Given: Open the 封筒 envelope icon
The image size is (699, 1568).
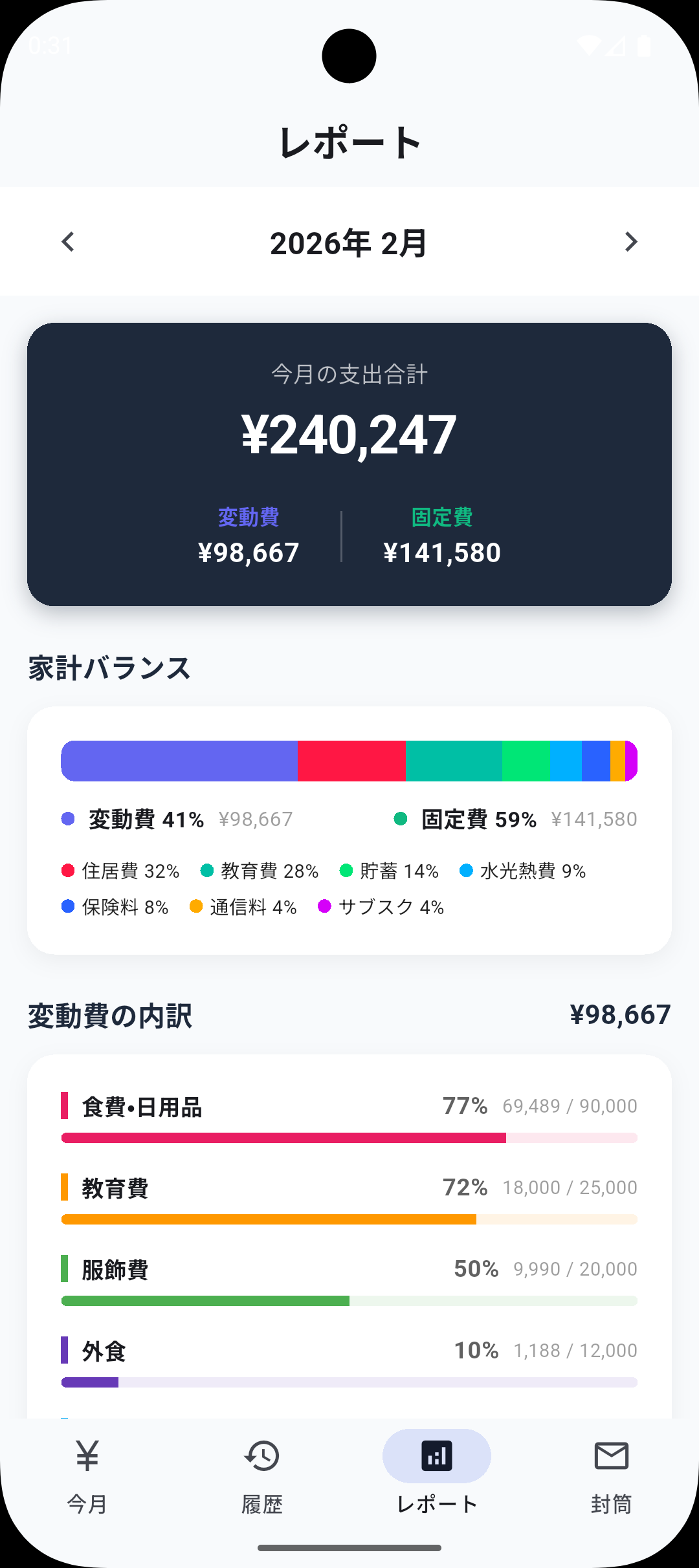Looking at the screenshot, I should click(611, 1456).
